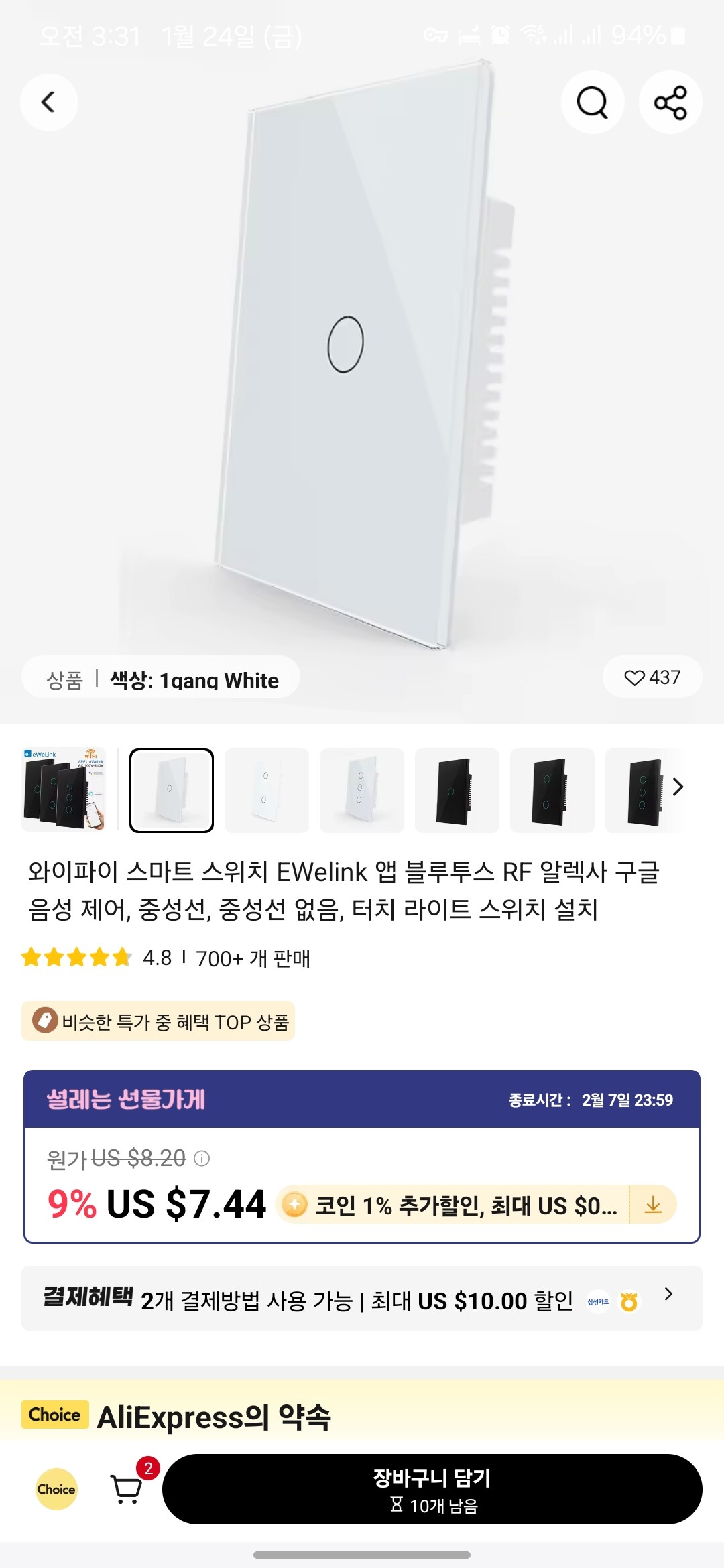
Task: Select the eWeLink overview thumbnail
Action: point(64,790)
